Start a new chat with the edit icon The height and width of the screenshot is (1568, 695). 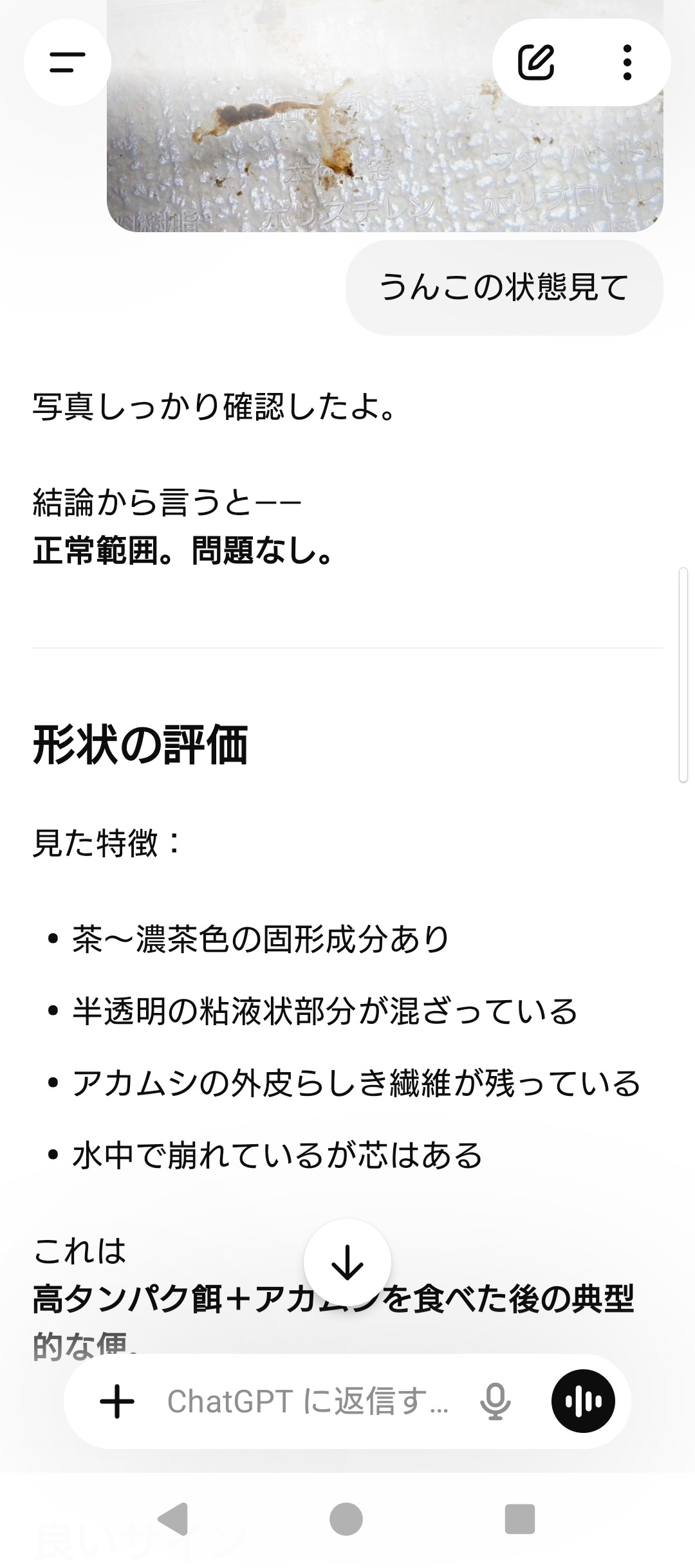tap(536, 62)
